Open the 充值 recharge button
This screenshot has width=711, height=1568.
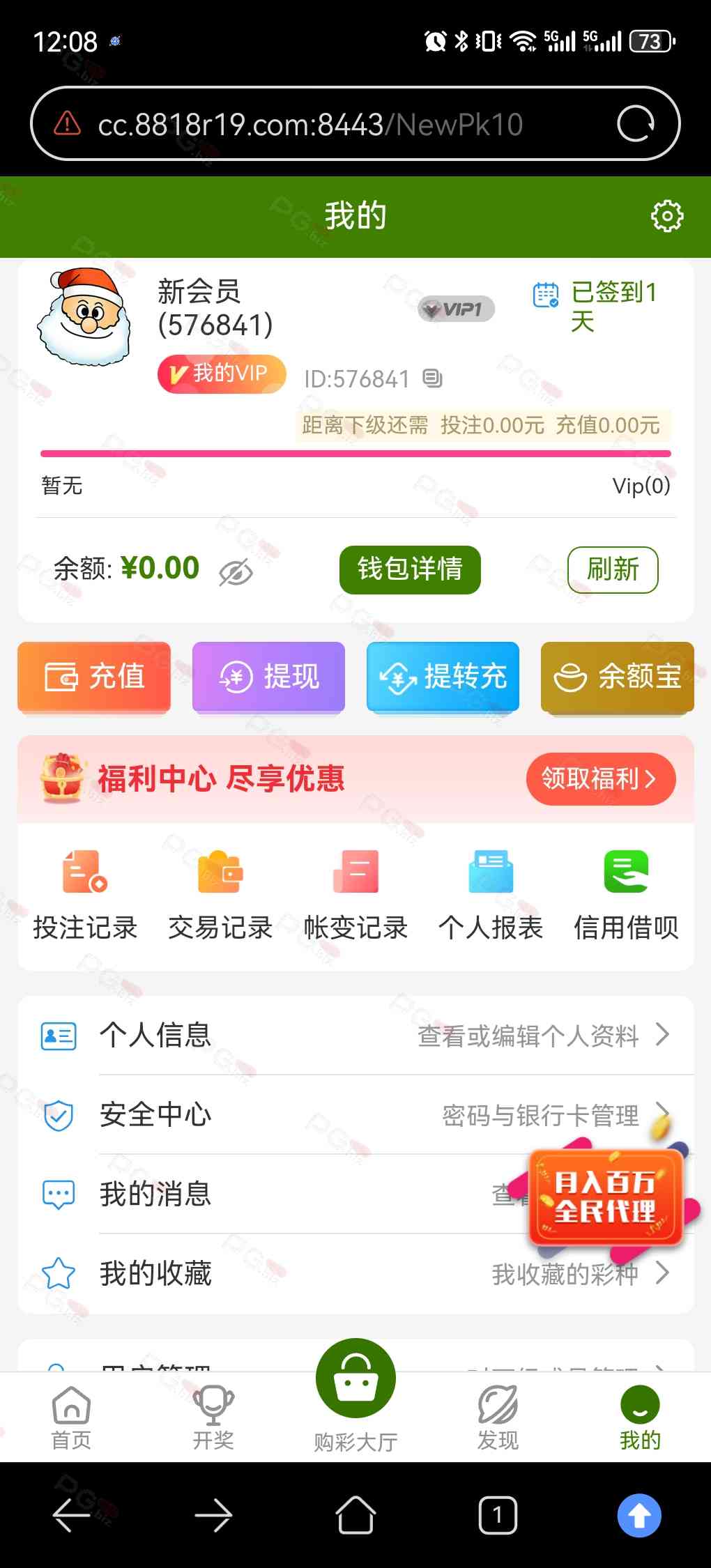point(94,677)
